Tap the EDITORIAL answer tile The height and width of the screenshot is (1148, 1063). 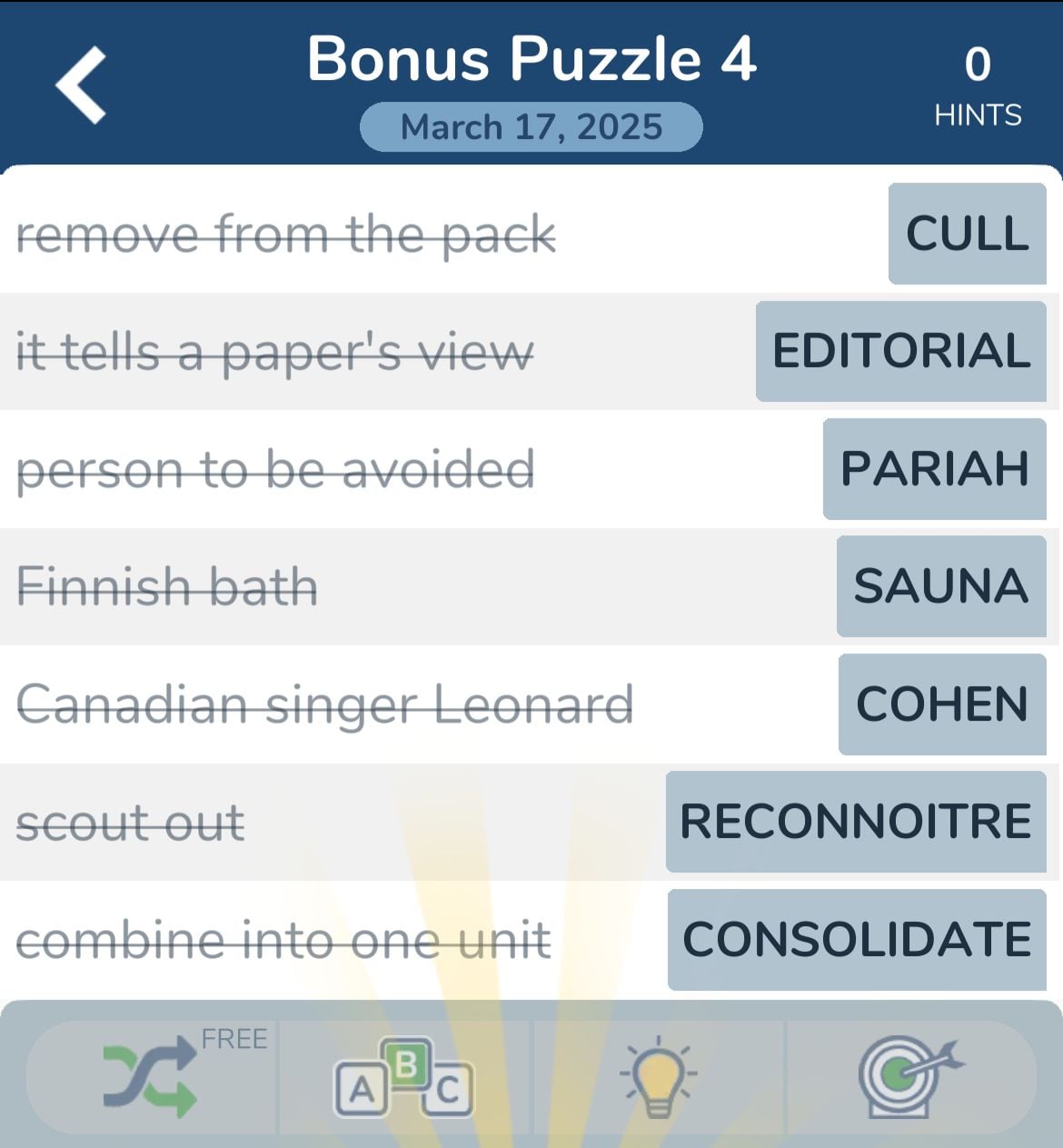[899, 352]
